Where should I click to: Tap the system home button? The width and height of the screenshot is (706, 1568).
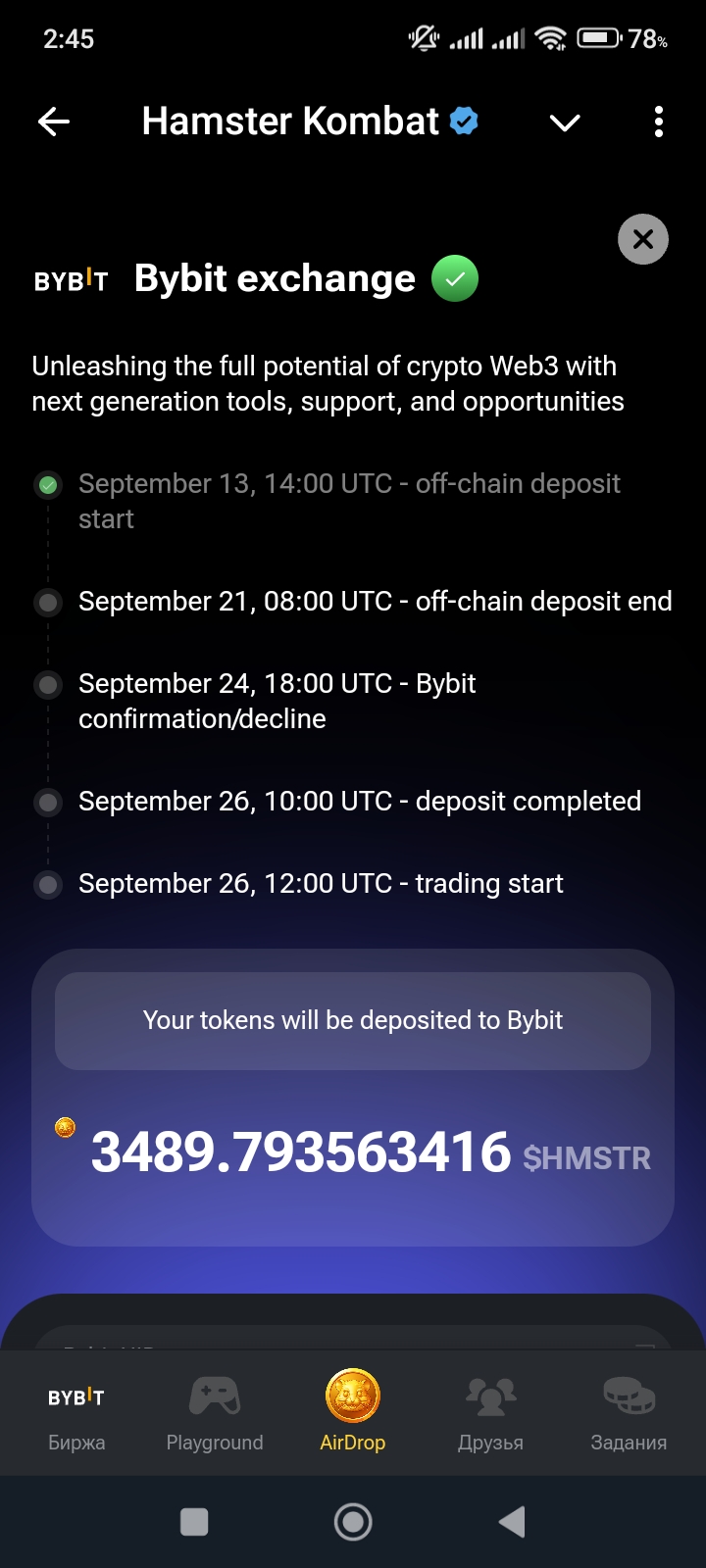pyautogui.click(x=353, y=1522)
